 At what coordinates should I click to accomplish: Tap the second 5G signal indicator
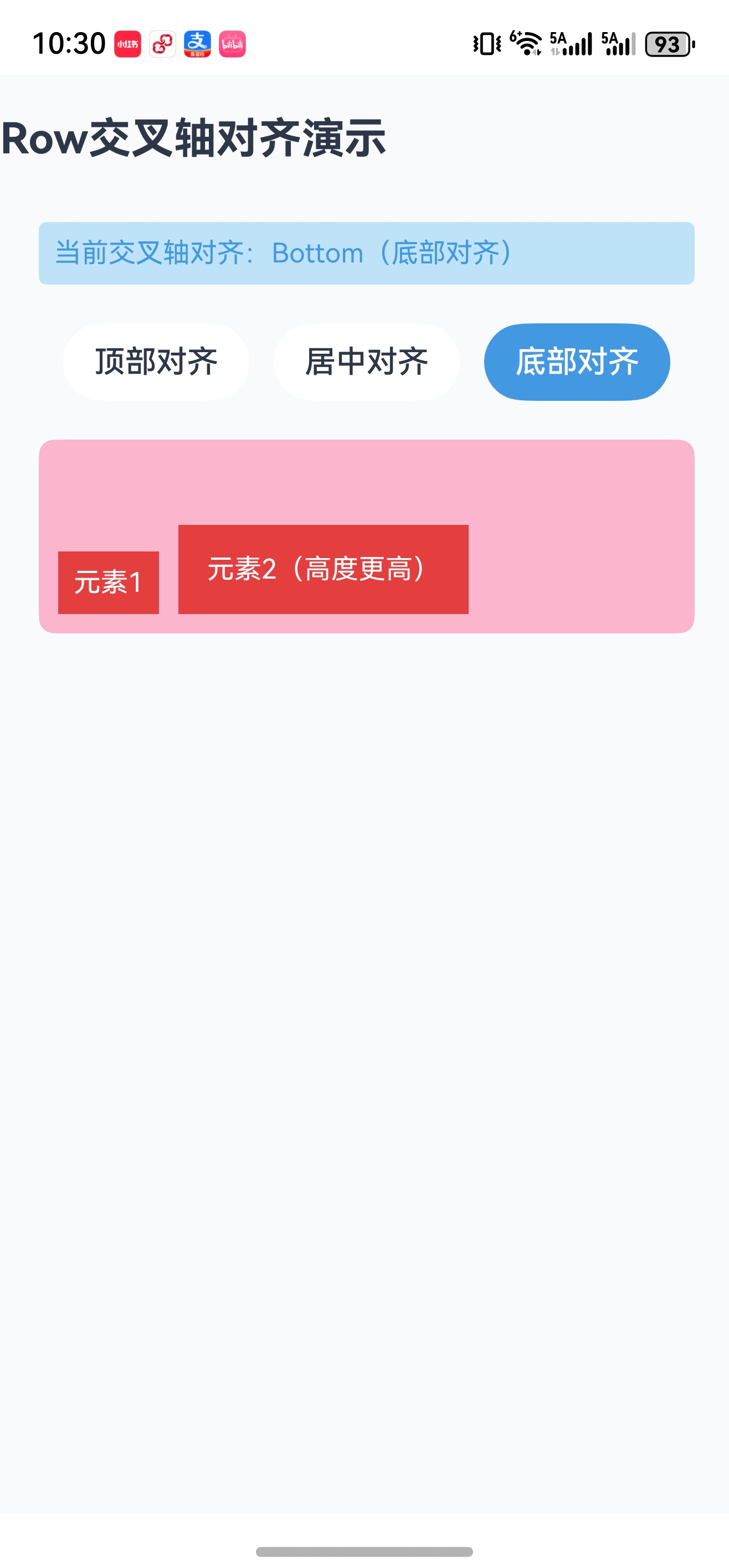click(619, 43)
